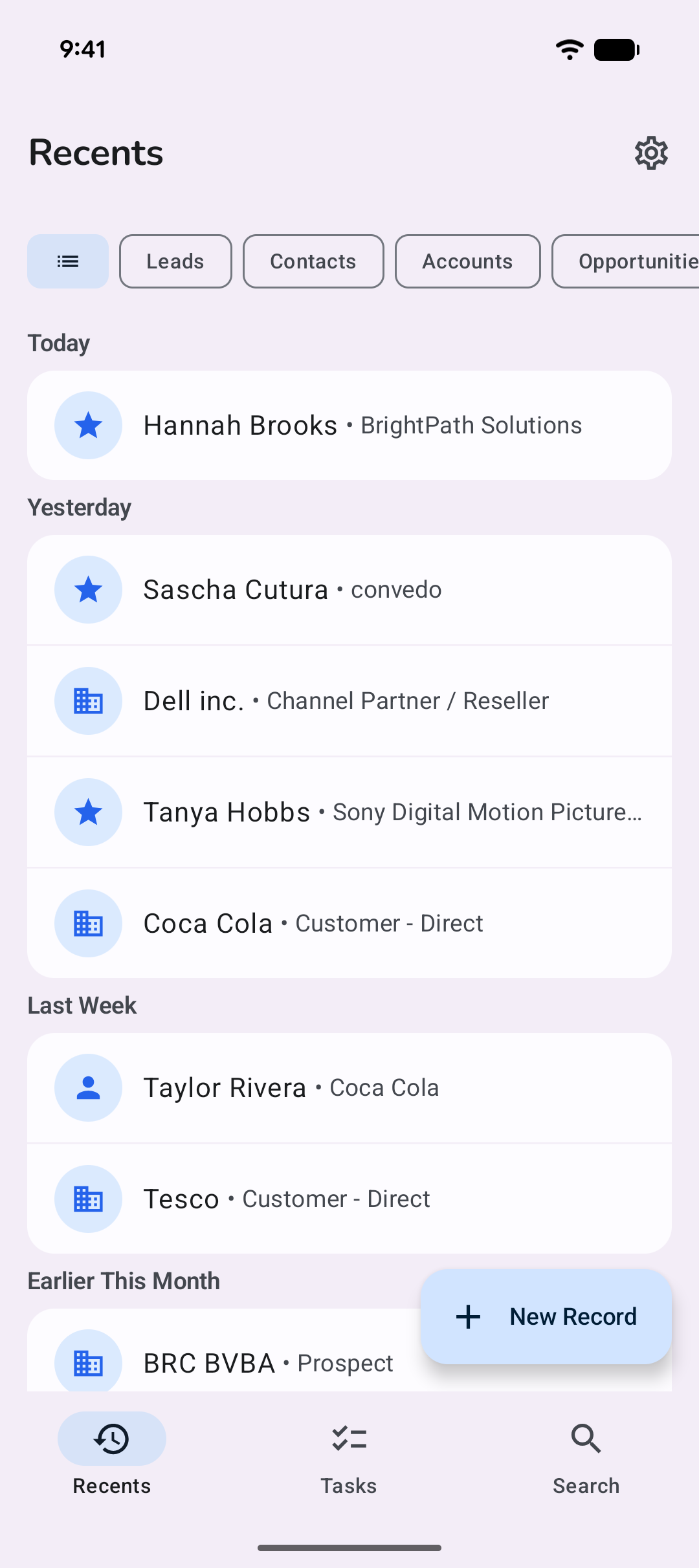This screenshot has width=699, height=1568.
Task: Open the Opportunities filter
Action: [x=631, y=261]
